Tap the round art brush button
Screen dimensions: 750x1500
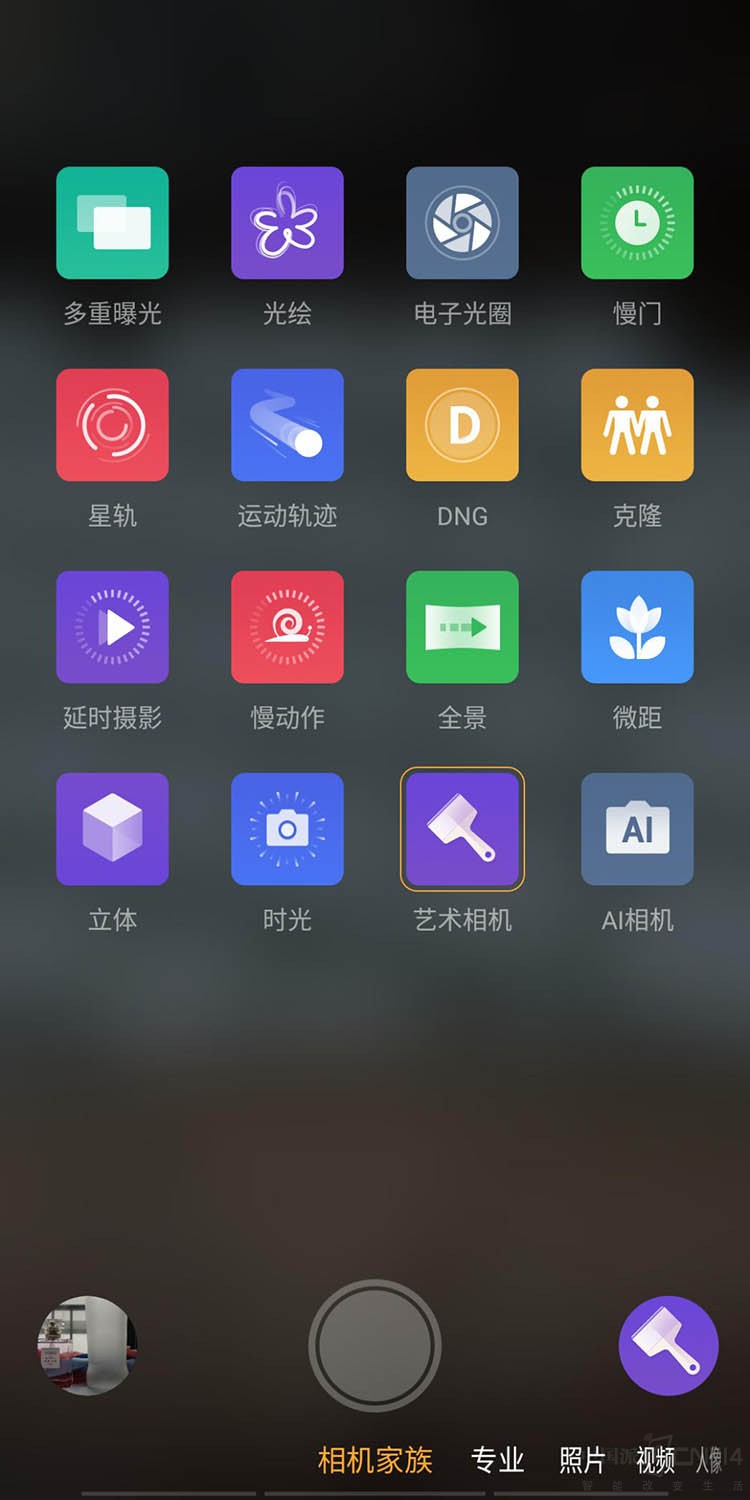668,1345
